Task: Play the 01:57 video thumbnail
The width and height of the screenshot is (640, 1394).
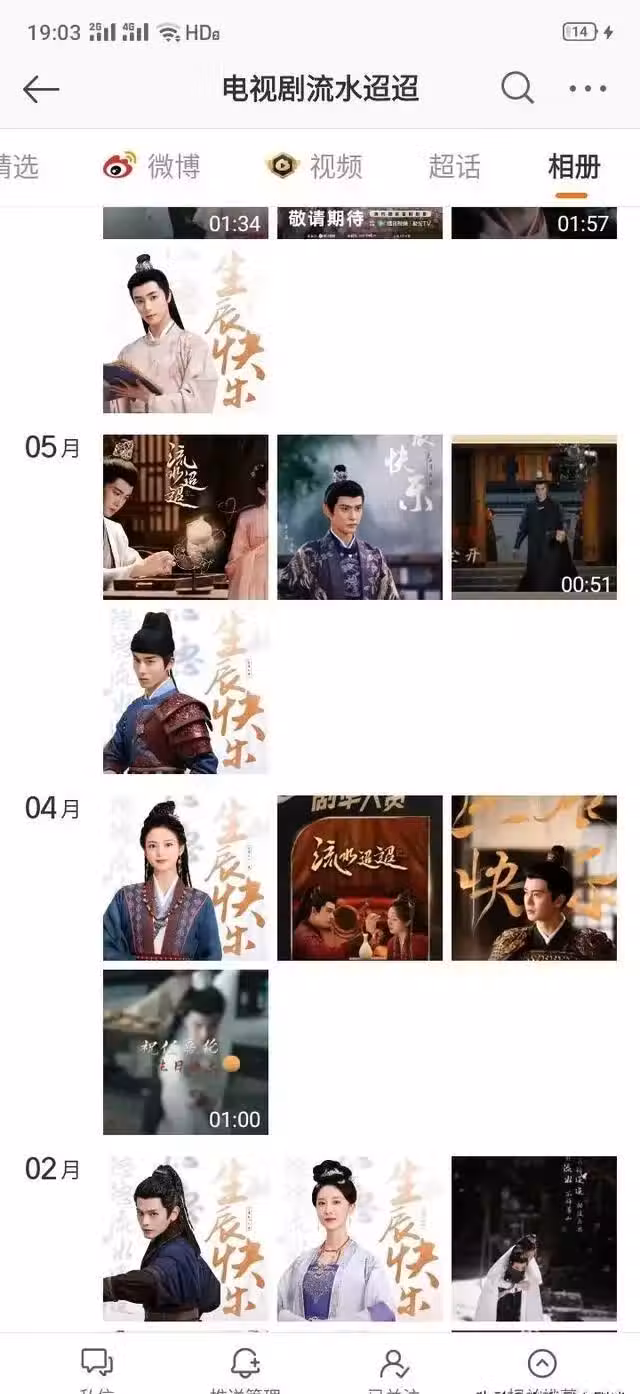Action: (x=534, y=223)
